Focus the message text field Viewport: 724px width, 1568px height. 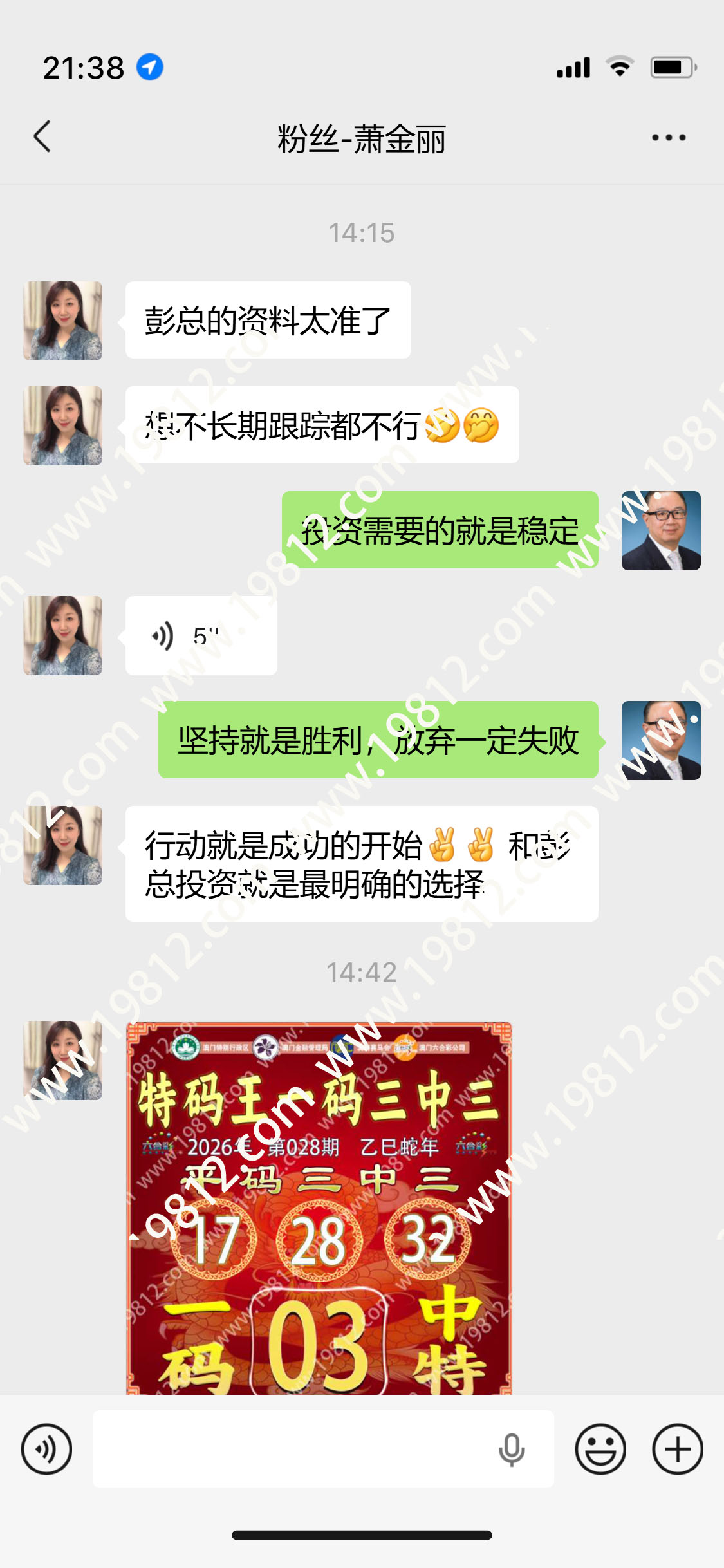[290, 1450]
